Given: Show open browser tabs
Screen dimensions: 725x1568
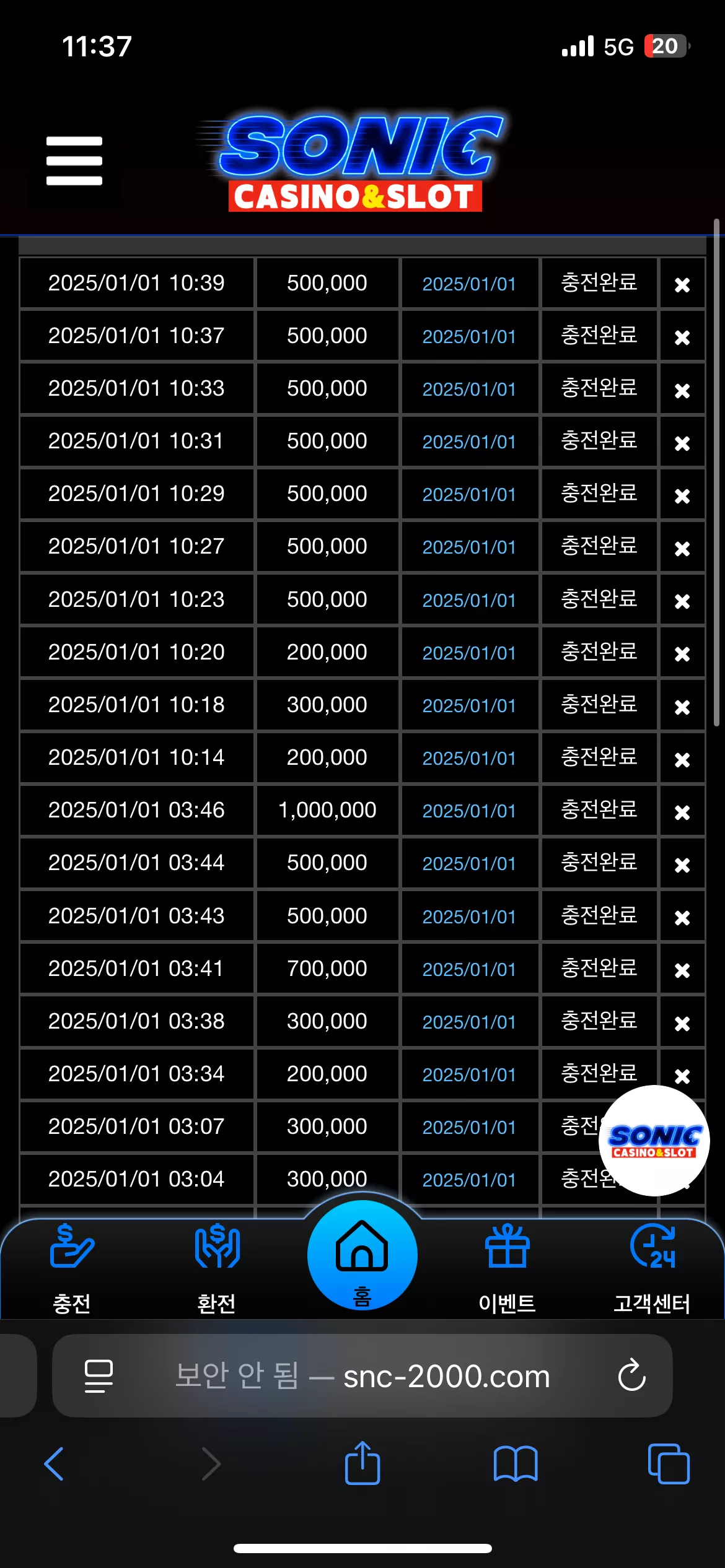Looking at the screenshot, I should pyautogui.click(x=669, y=1464).
